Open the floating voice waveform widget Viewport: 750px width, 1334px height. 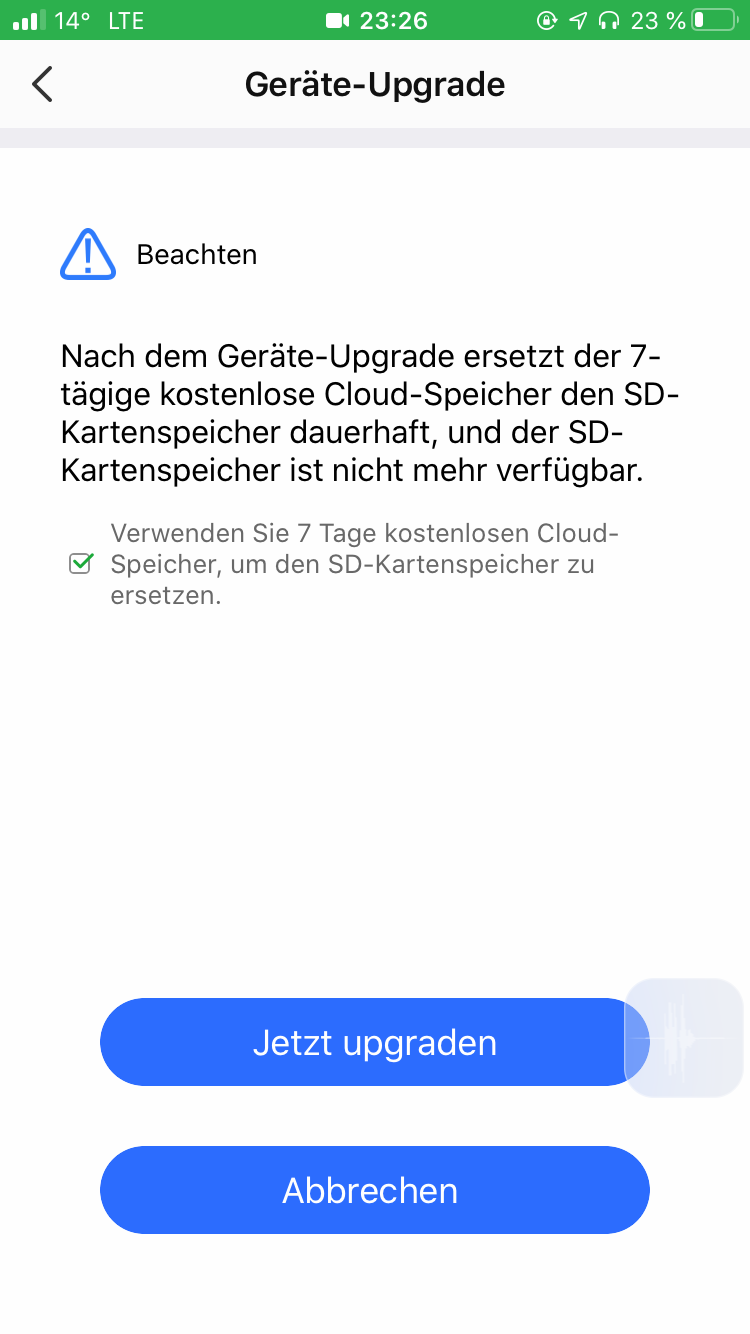click(685, 1038)
